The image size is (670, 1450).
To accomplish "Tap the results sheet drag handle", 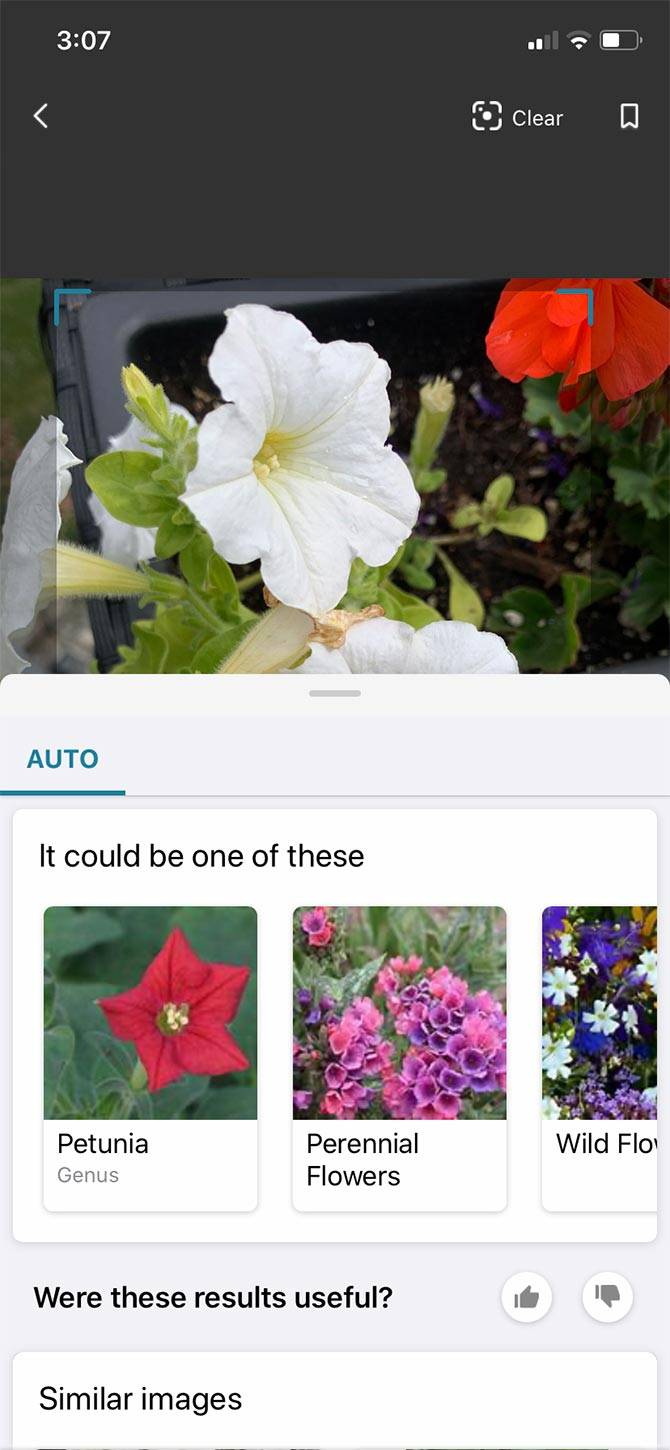I will coord(335,693).
